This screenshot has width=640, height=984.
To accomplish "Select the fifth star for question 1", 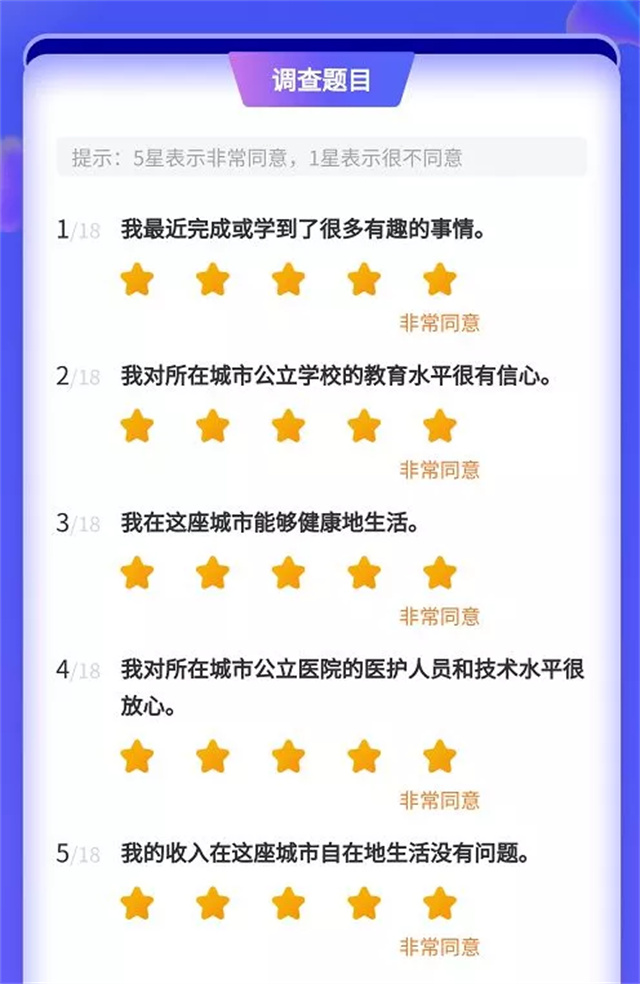I will 439,280.
